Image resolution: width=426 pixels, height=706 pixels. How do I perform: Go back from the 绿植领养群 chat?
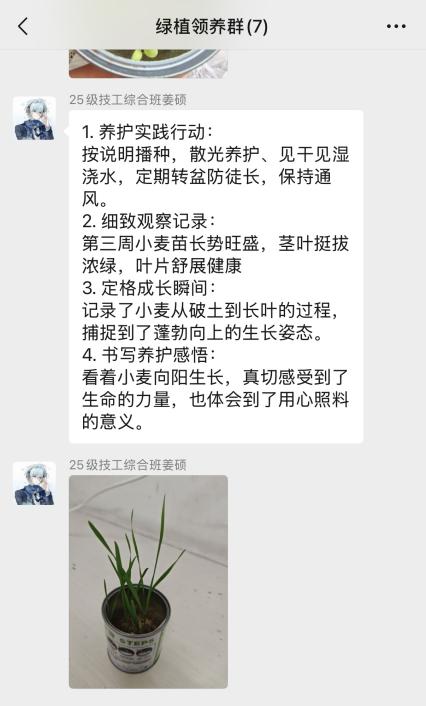(x=23, y=27)
